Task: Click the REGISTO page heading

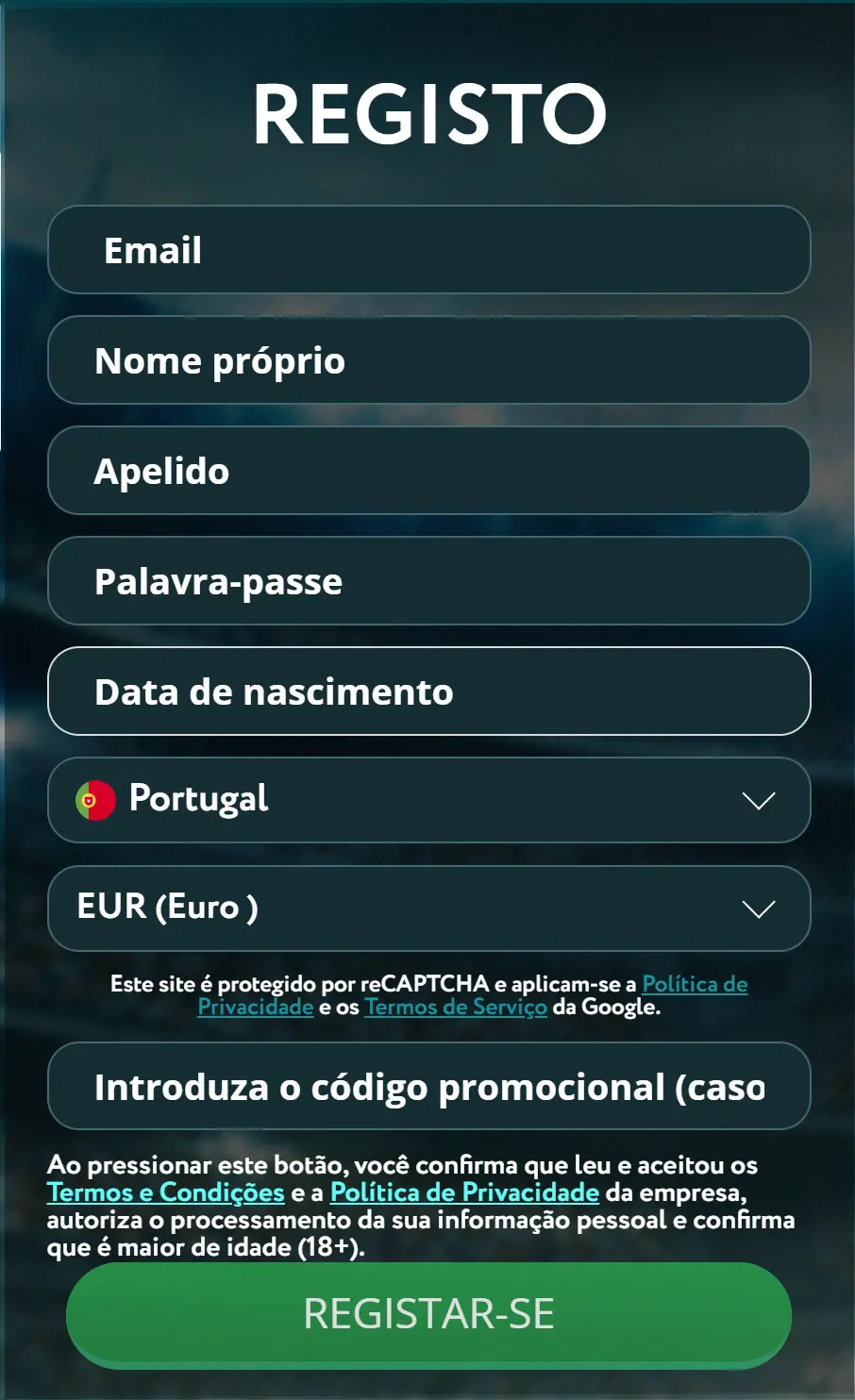Action: [427, 113]
